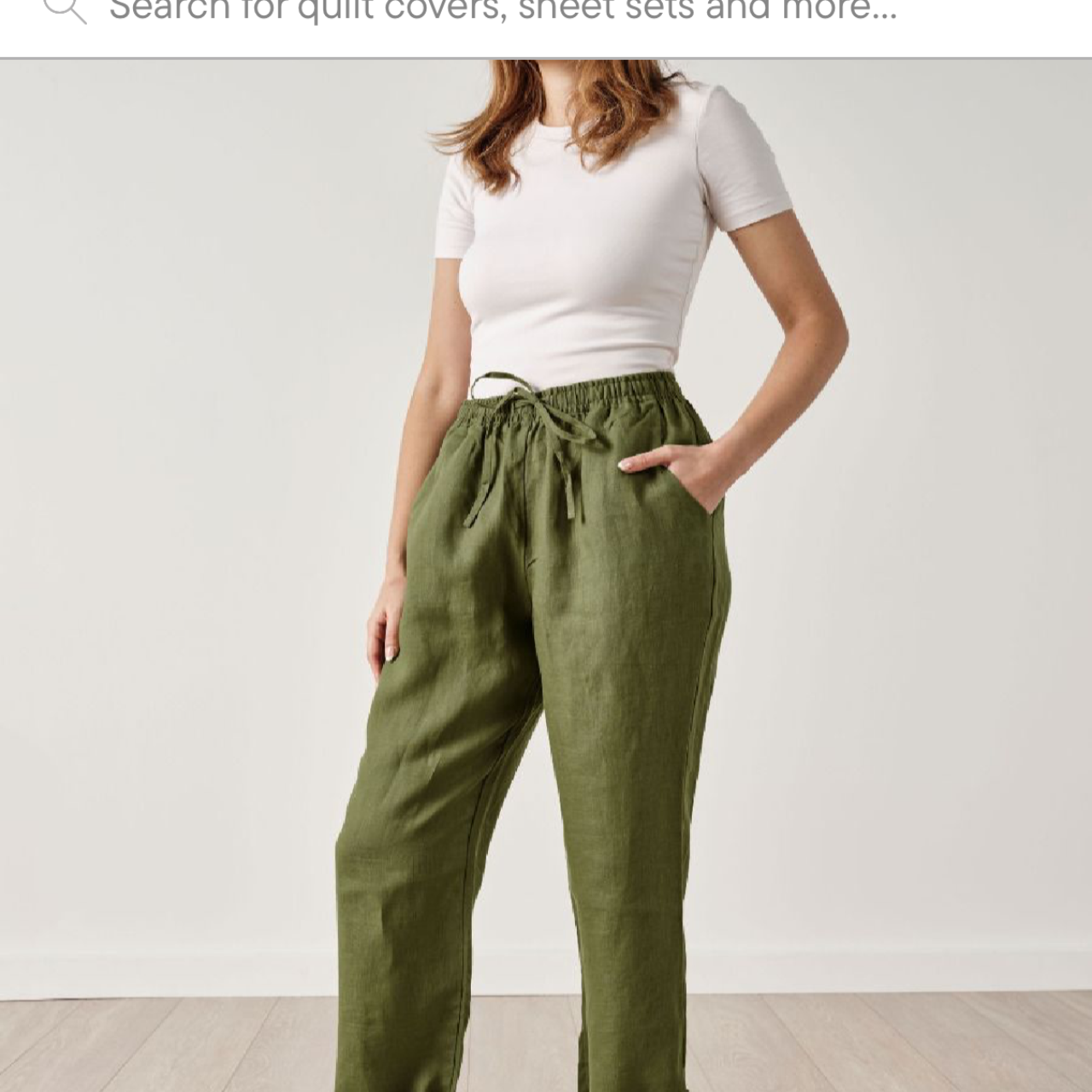This screenshot has height=1092, width=1092.
Task: Tap the magnifier search icon
Action: tap(65, 10)
